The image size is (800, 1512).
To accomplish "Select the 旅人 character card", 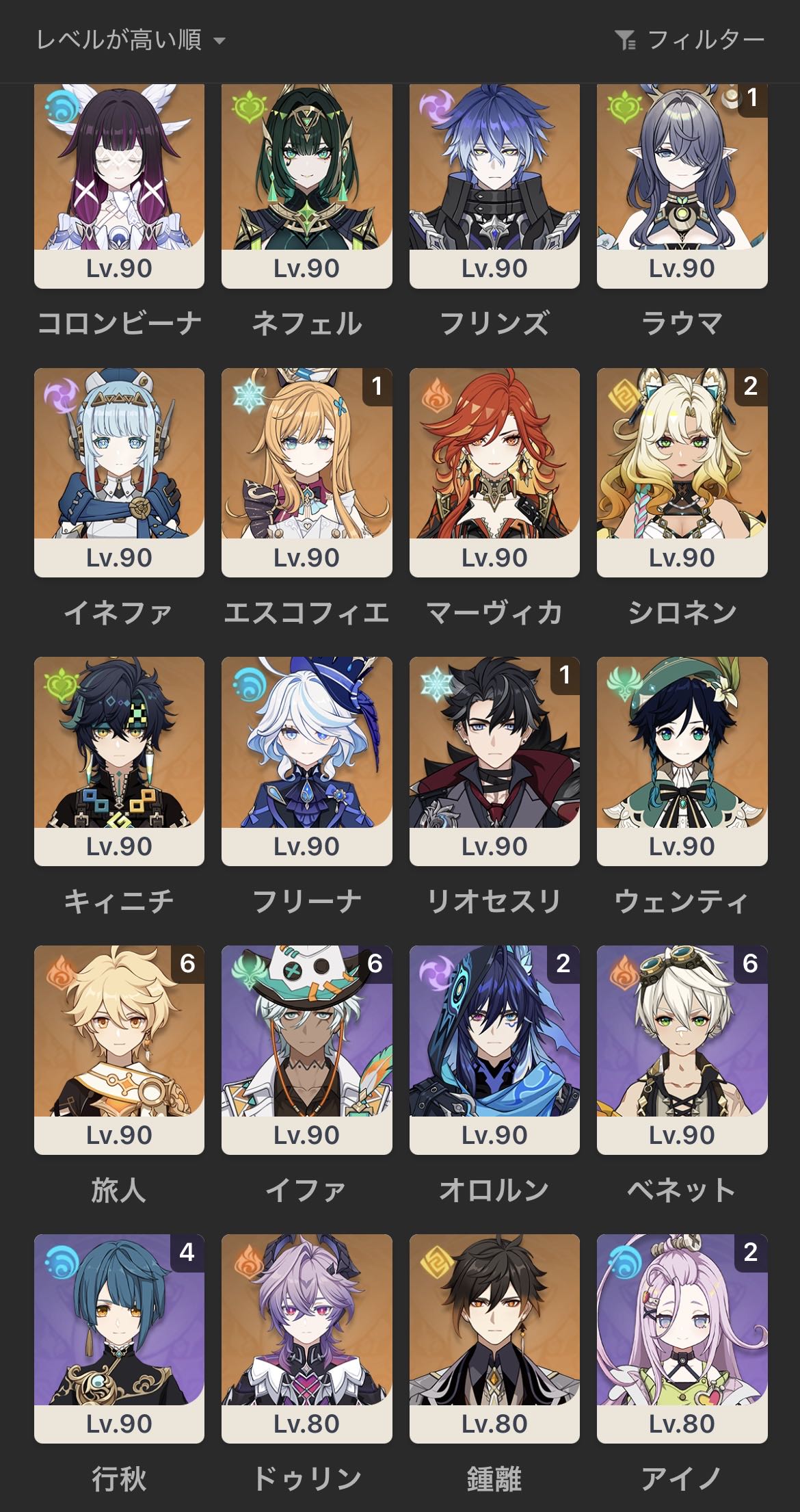I will click(119, 1050).
